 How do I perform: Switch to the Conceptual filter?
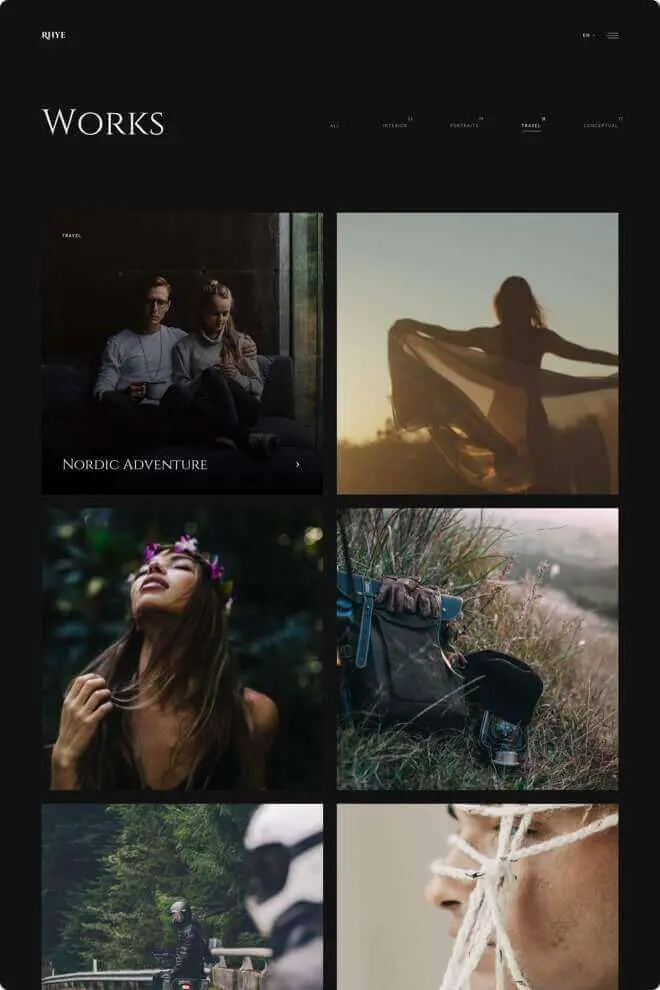pyautogui.click(x=601, y=126)
